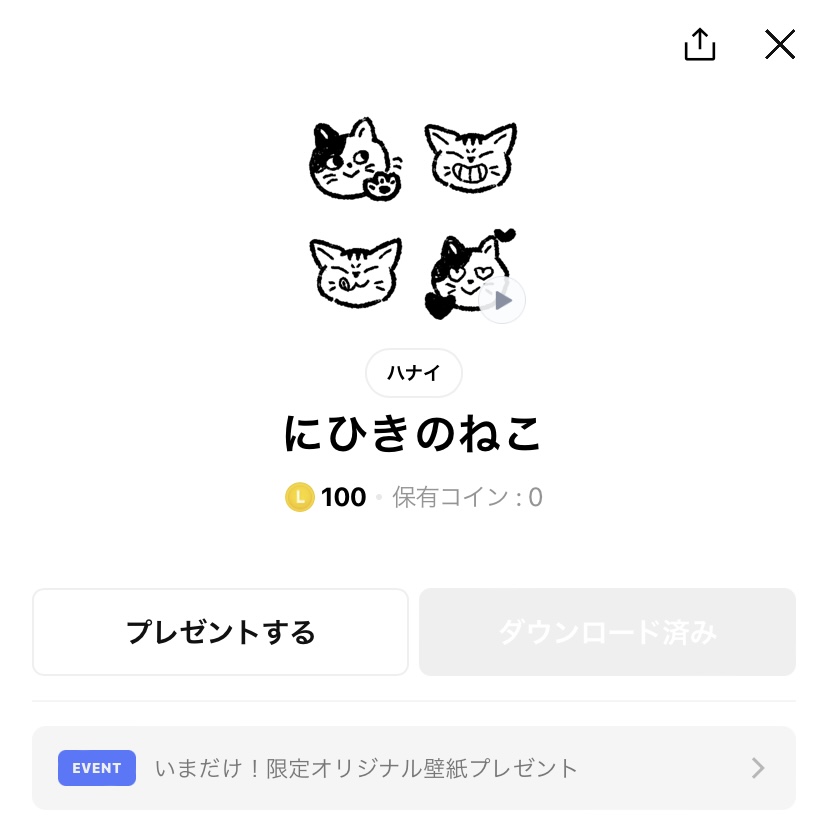This screenshot has height=828, width=828.
Task: Tap プレゼントする to gift stickers
Action: (x=220, y=632)
